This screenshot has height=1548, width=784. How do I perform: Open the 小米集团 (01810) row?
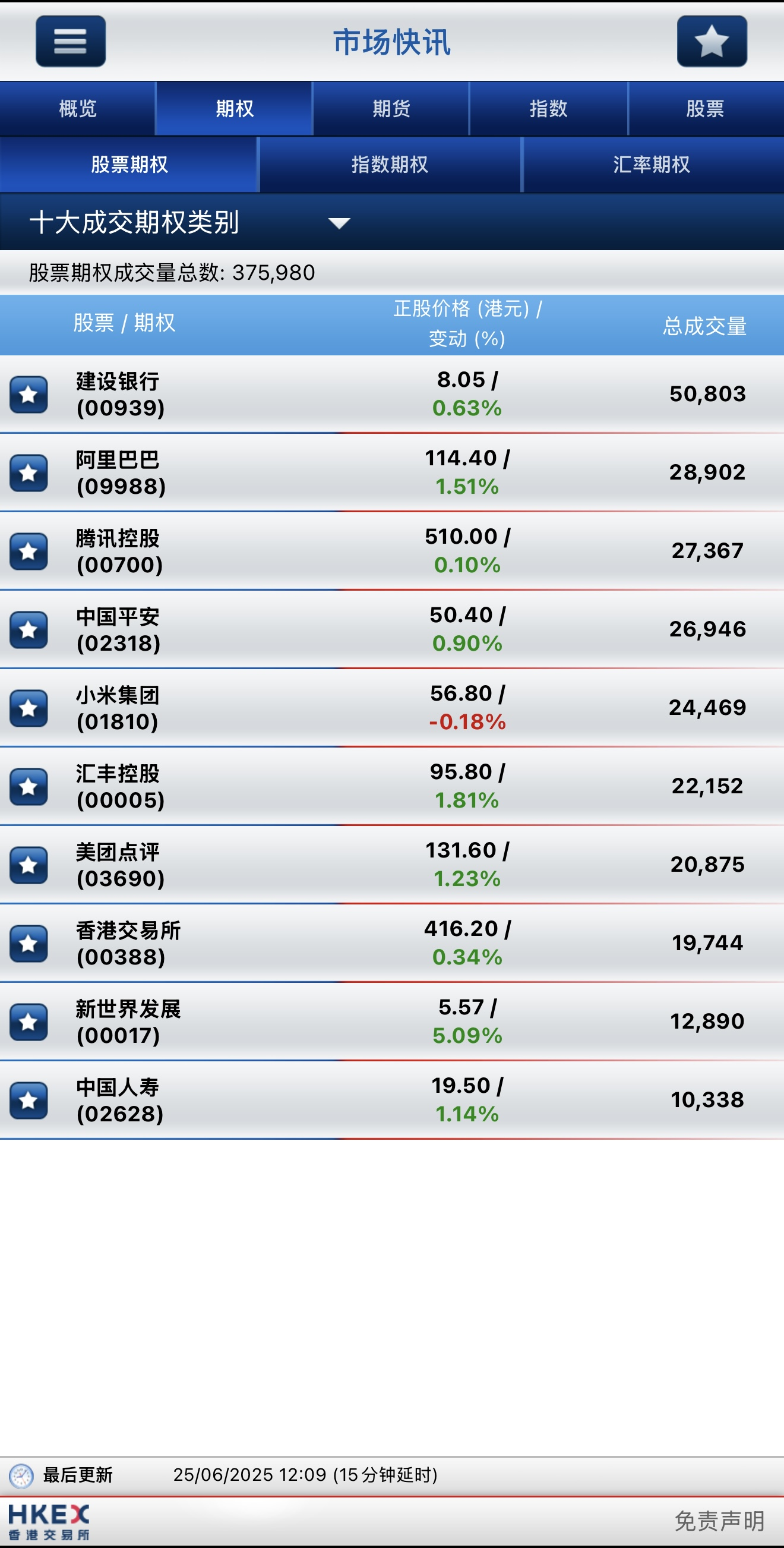pos(390,708)
